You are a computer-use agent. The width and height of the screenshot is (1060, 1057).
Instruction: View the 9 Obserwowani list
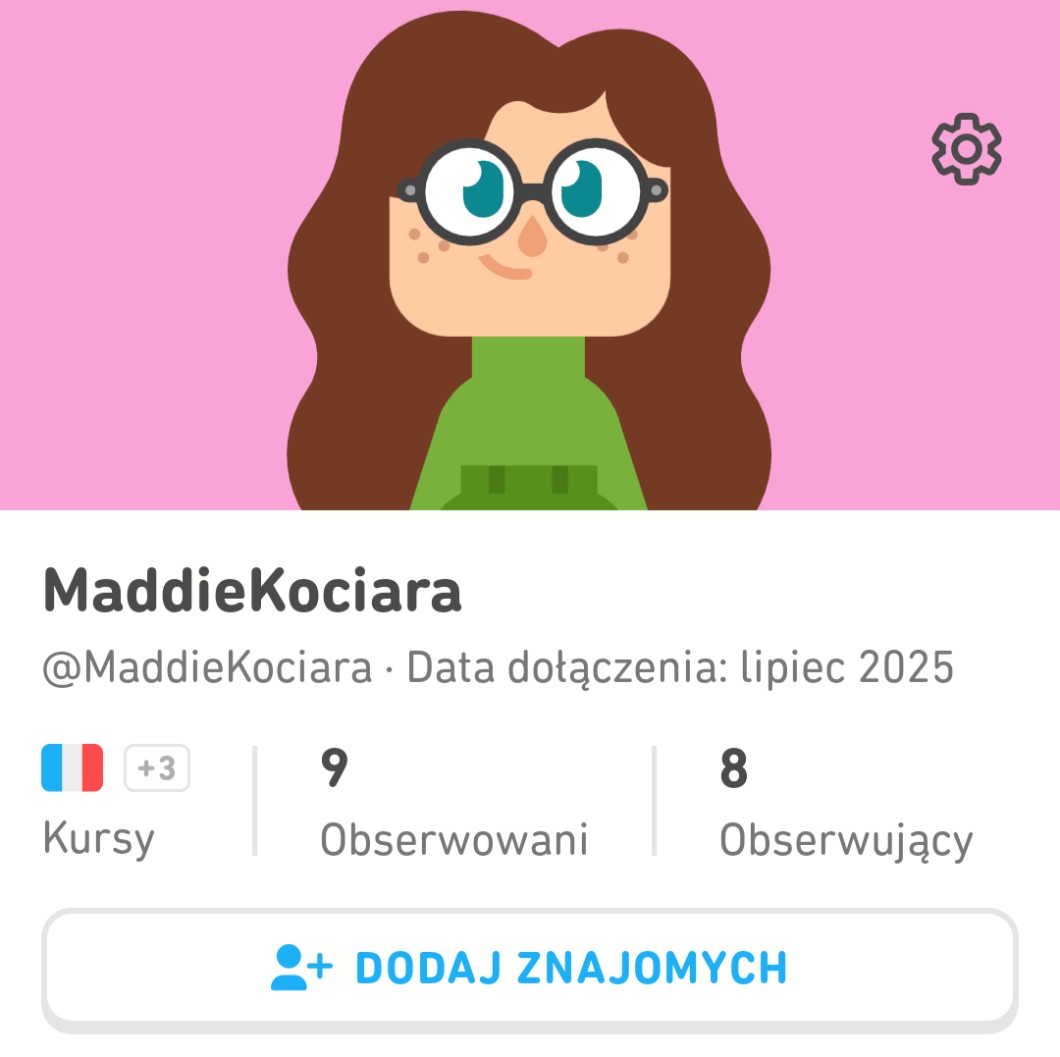[x=453, y=802]
